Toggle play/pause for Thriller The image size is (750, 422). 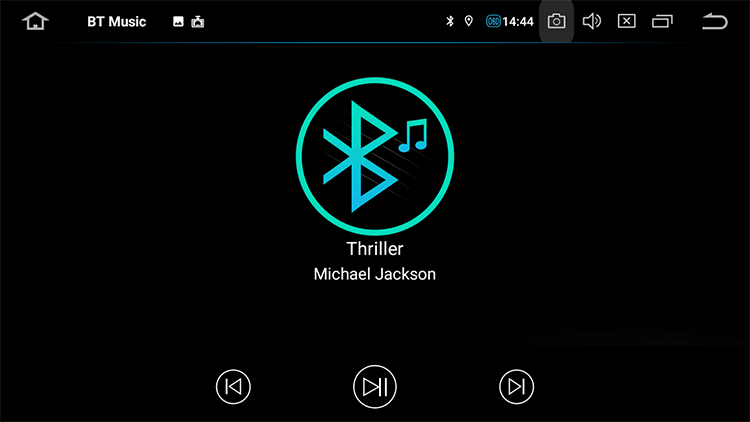(x=375, y=386)
